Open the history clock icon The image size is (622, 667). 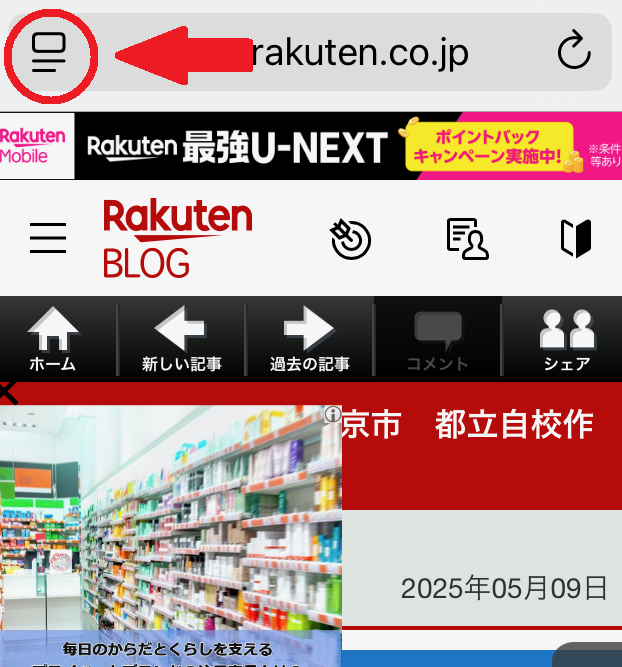point(351,239)
